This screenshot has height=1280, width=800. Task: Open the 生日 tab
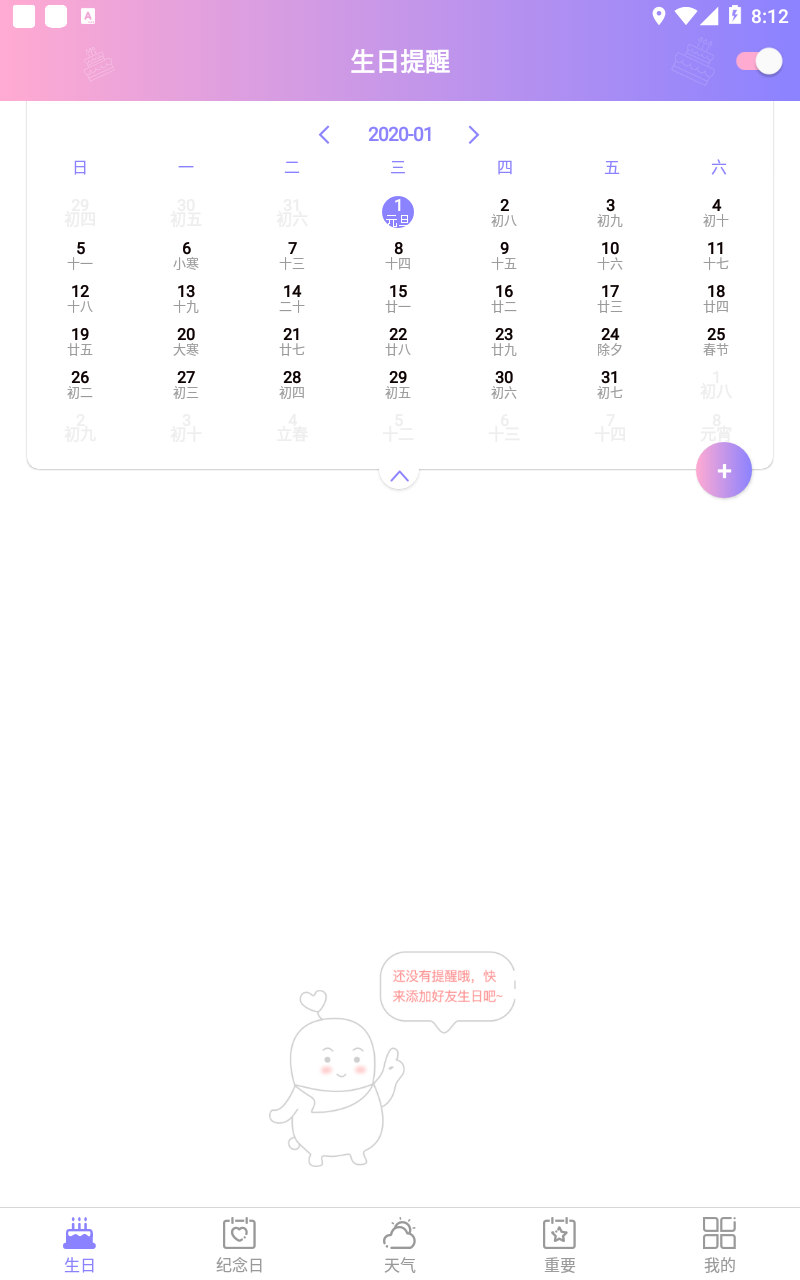[x=80, y=1245]
